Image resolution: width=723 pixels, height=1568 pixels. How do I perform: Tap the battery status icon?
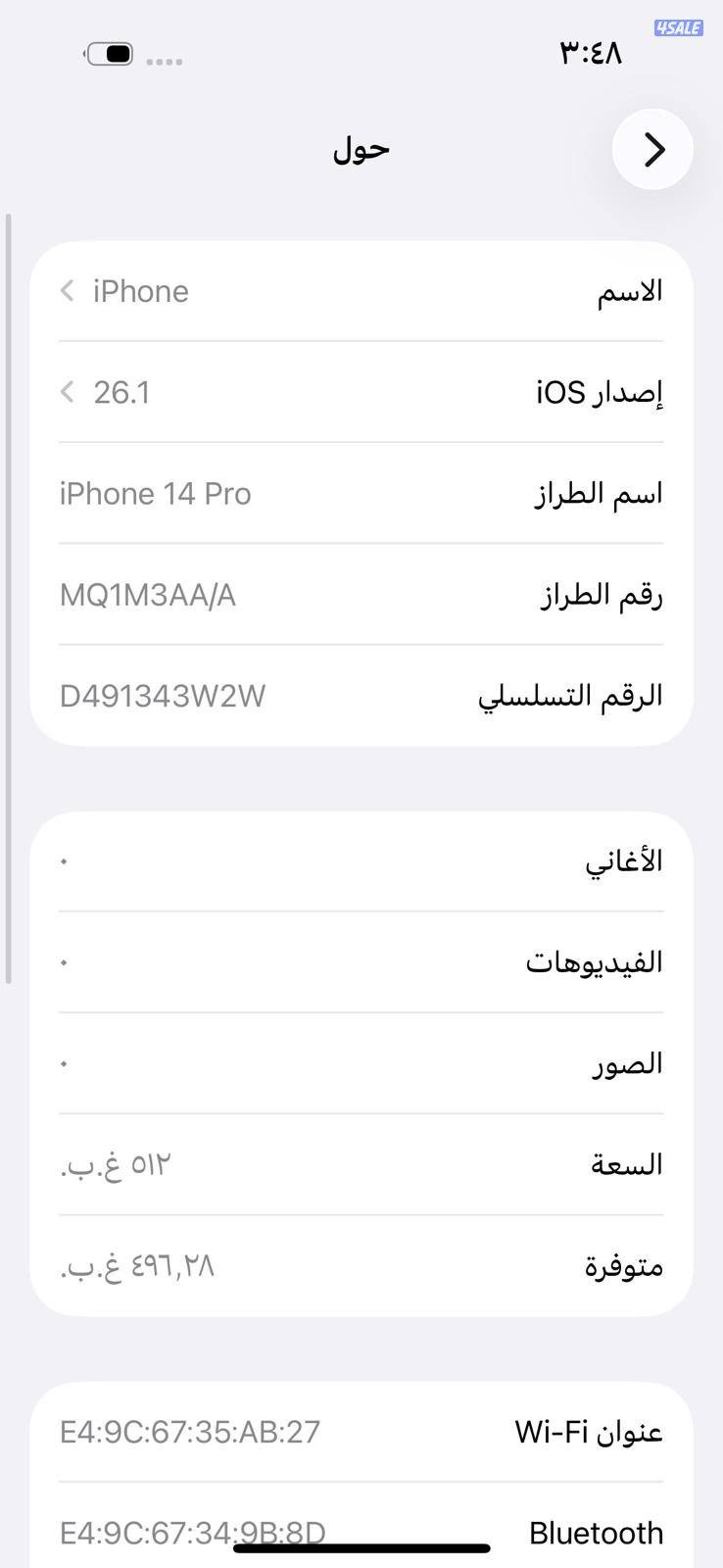[x=111, y=53]
